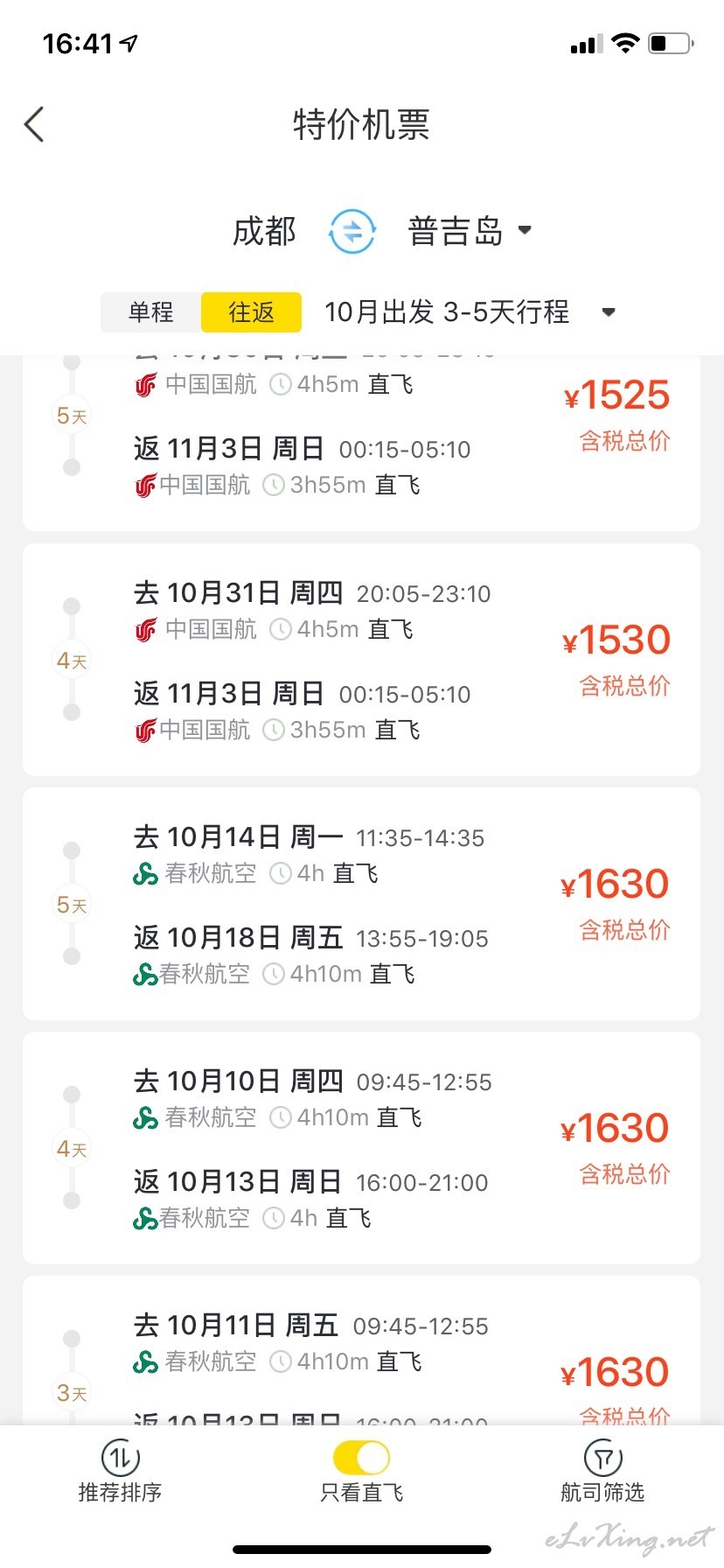Swap departure and destination cities

[352, 231]
